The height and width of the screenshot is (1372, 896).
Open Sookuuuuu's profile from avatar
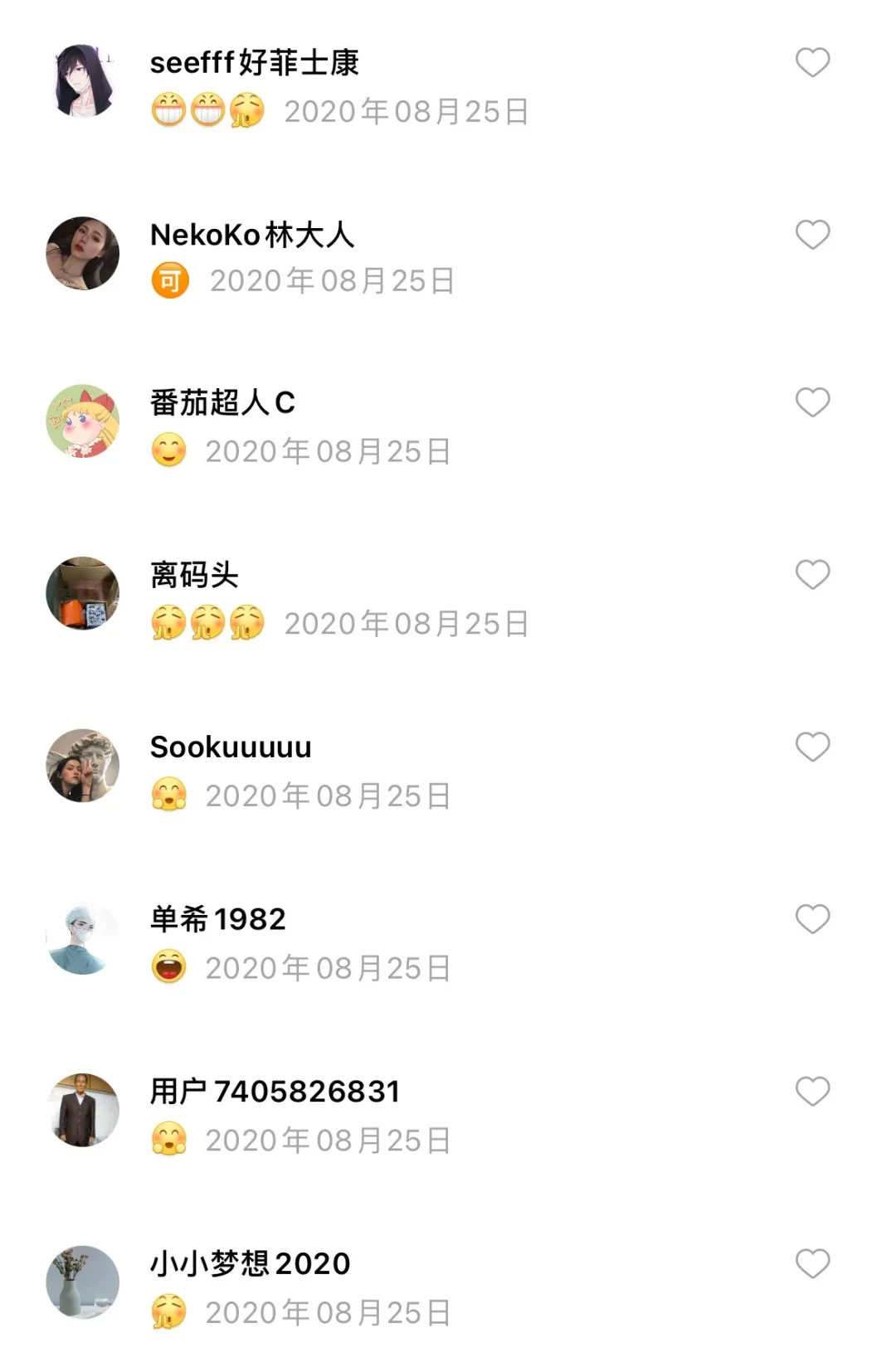coord(83,766)
